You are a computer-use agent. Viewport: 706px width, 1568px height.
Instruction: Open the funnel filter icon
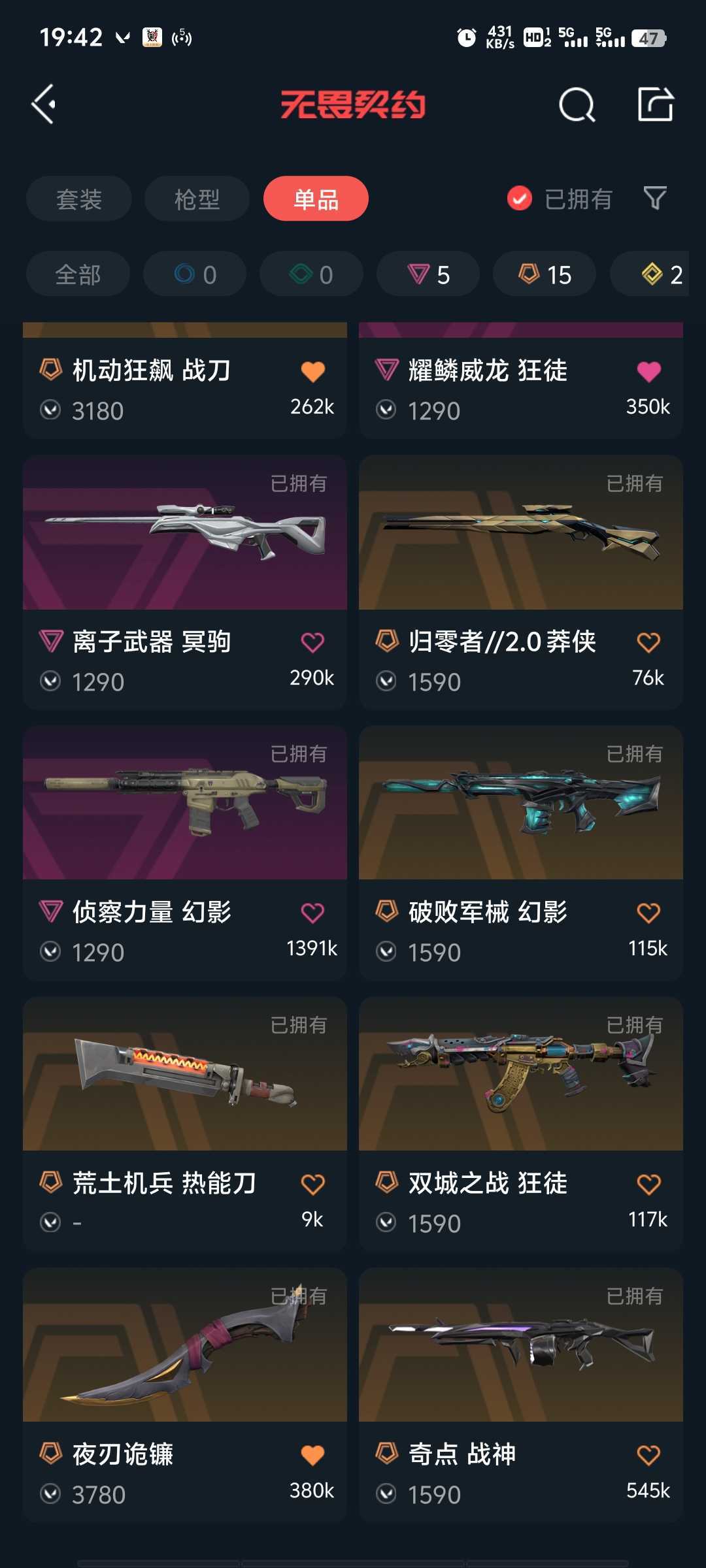pyautogui.click(x=655, y=198)
